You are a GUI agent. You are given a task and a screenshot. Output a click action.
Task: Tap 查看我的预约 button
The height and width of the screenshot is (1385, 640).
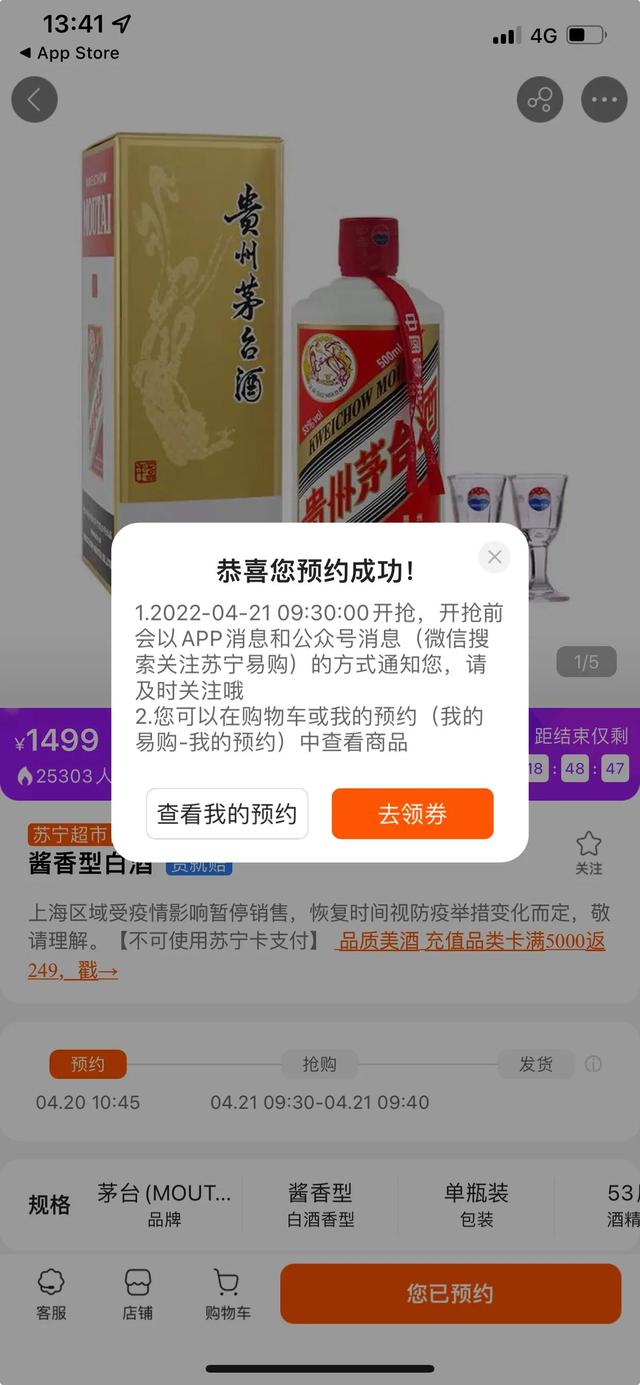tap(227, 814)
